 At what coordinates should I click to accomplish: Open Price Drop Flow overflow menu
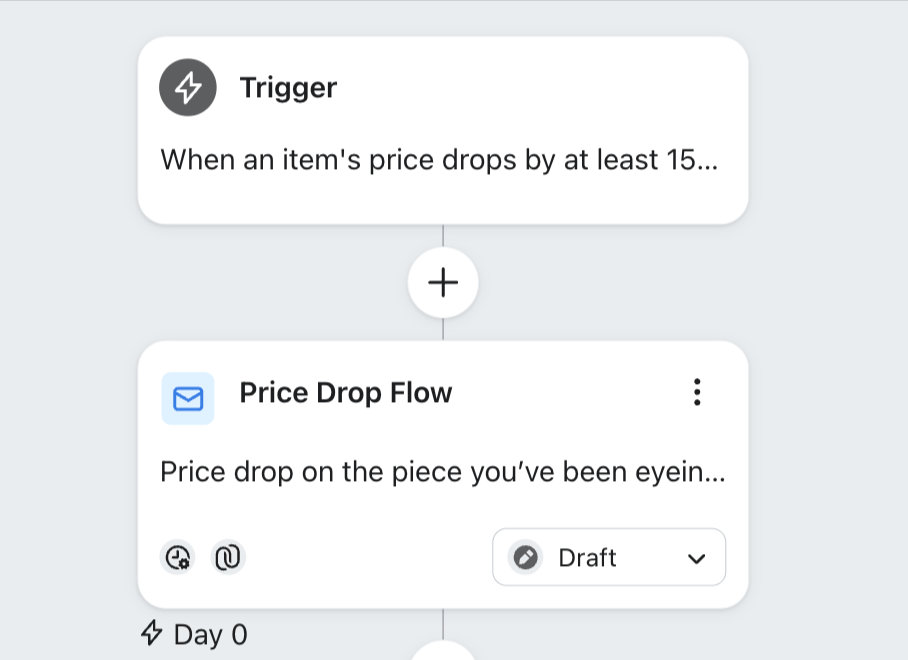tap(697, 392)
